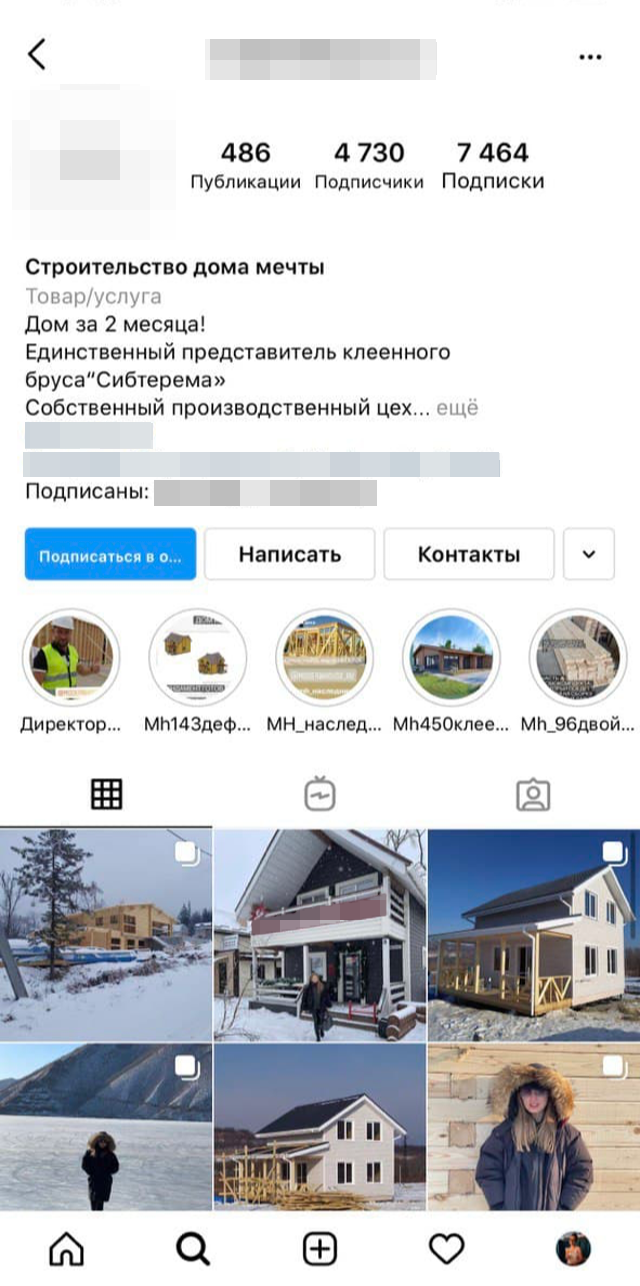The height and width of the screenshot is (1286, 640).
Task: Switch to the grid posts tab
Action: [106, 794]
